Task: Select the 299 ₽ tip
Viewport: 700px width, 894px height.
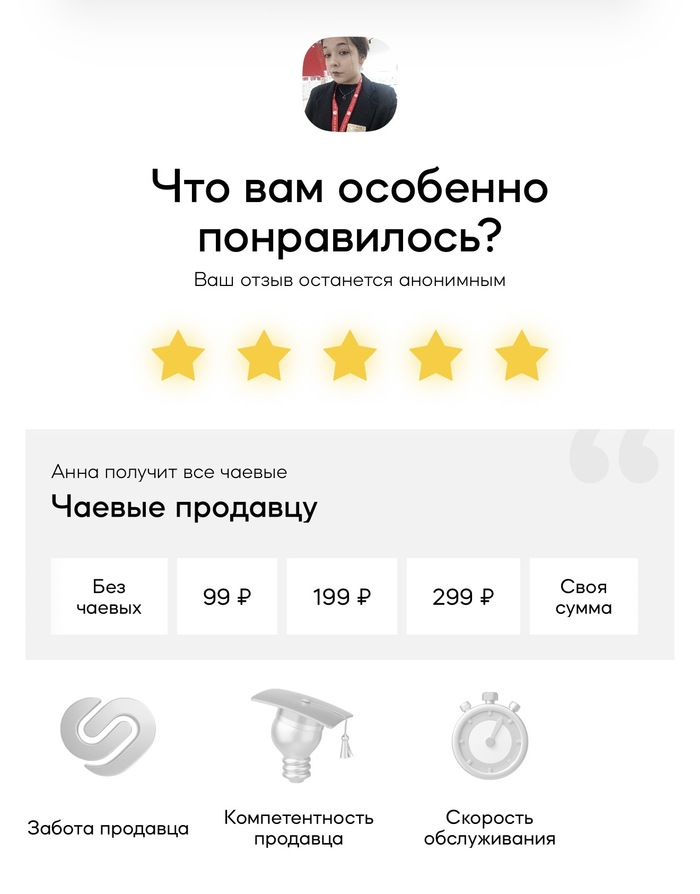Action: pos(463,597)
